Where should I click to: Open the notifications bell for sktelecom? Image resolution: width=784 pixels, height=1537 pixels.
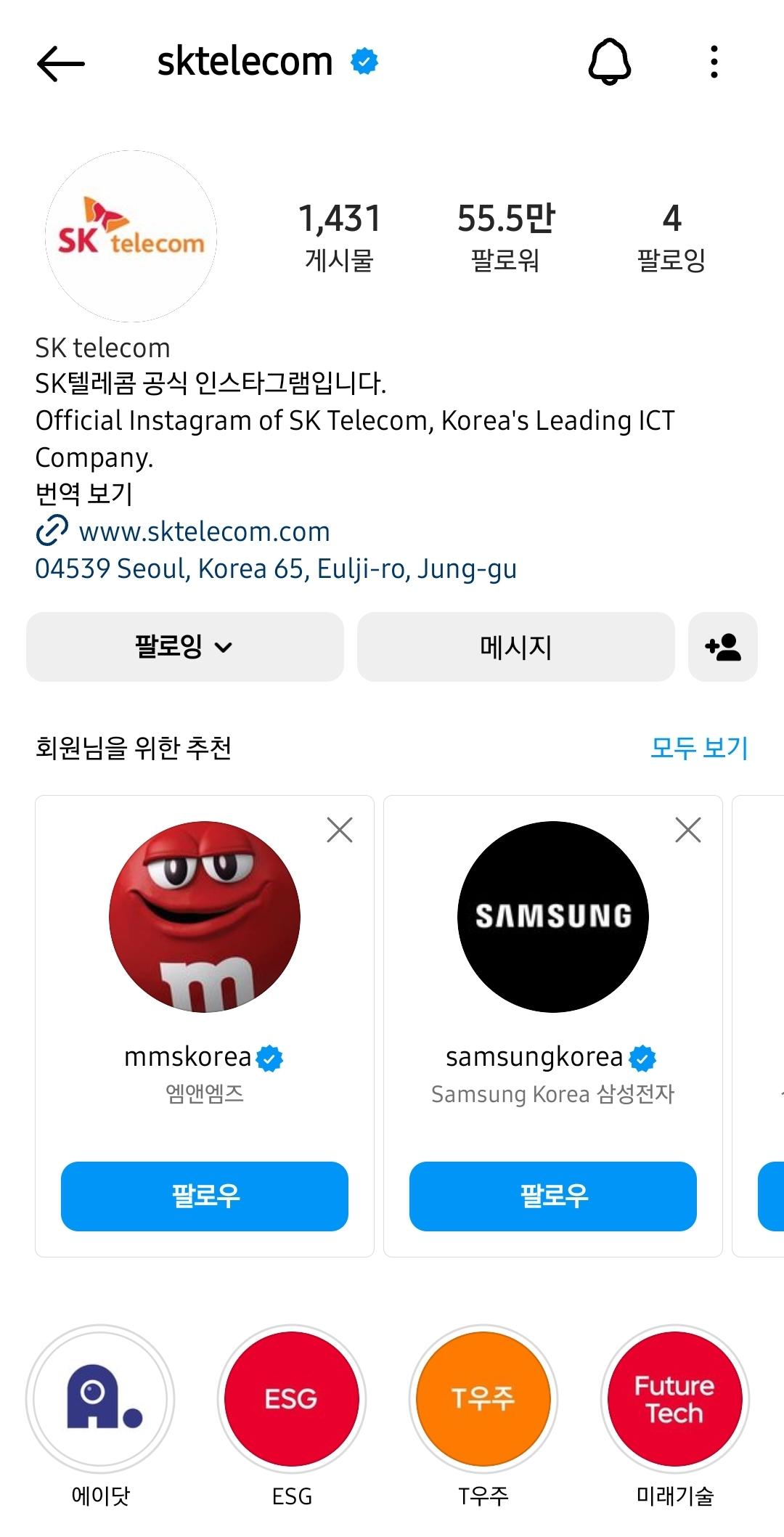[x=609, y=62]
